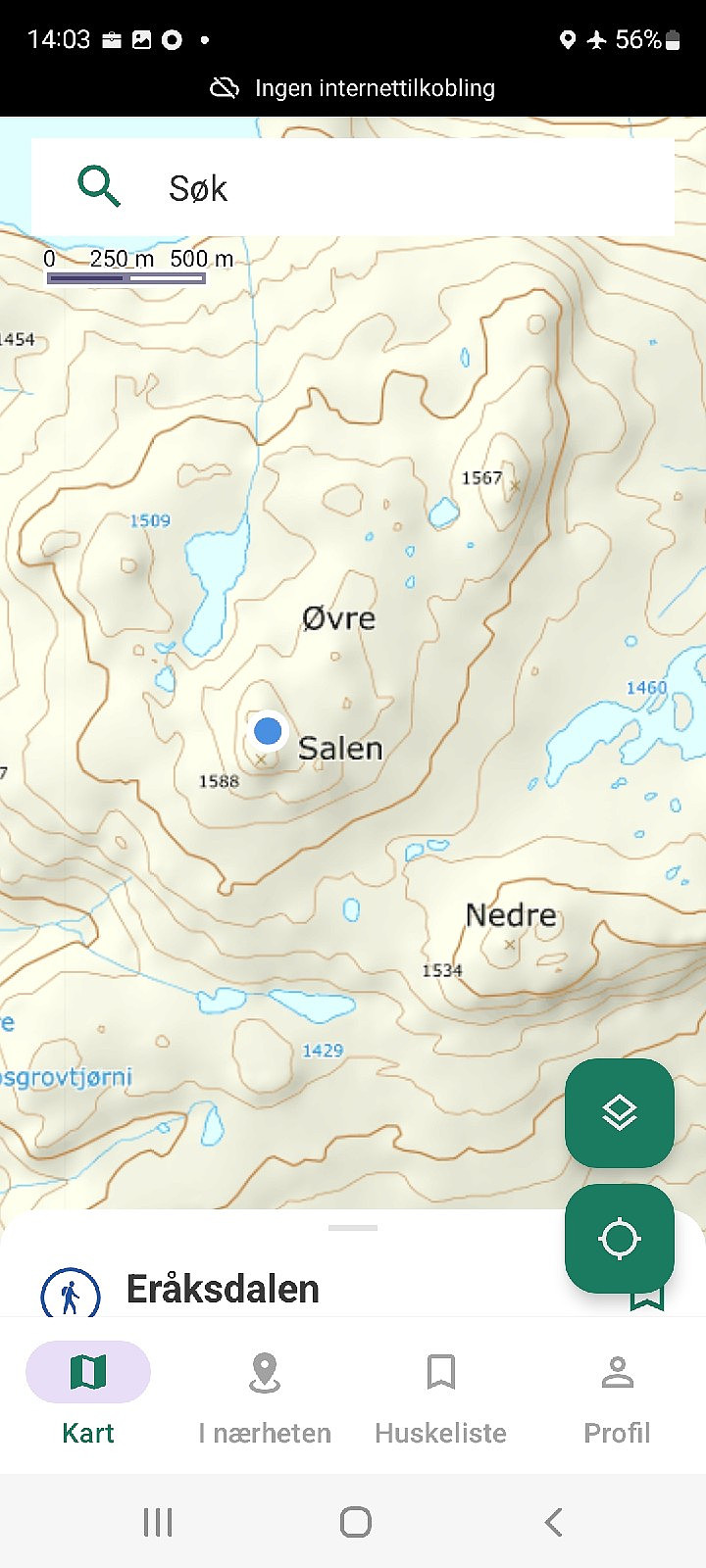Select the Kart tab
The width and height of the screenshot is (706, 1568).
point(88,1396)
